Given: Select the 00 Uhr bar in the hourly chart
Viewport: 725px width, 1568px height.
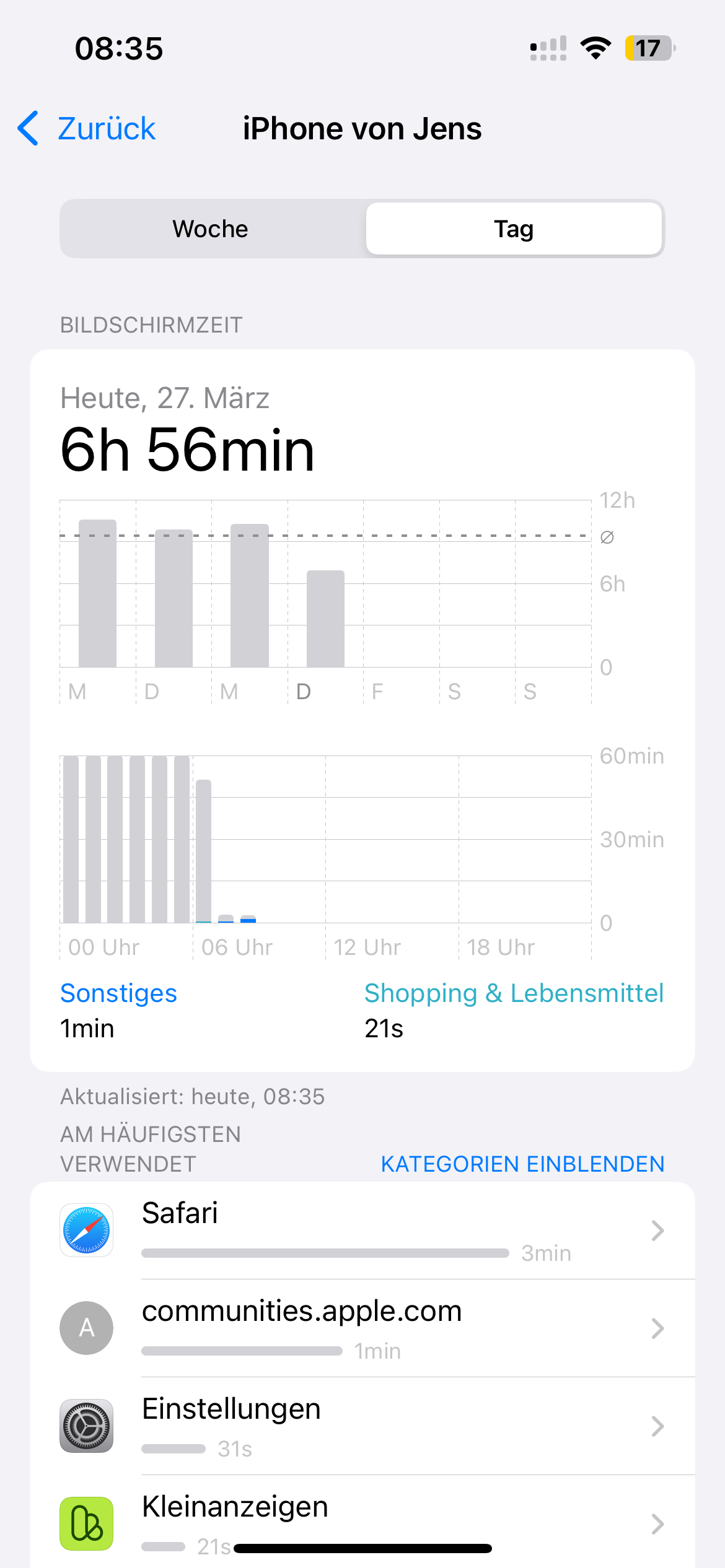Looking at the screenshot, I should (71, 839).
